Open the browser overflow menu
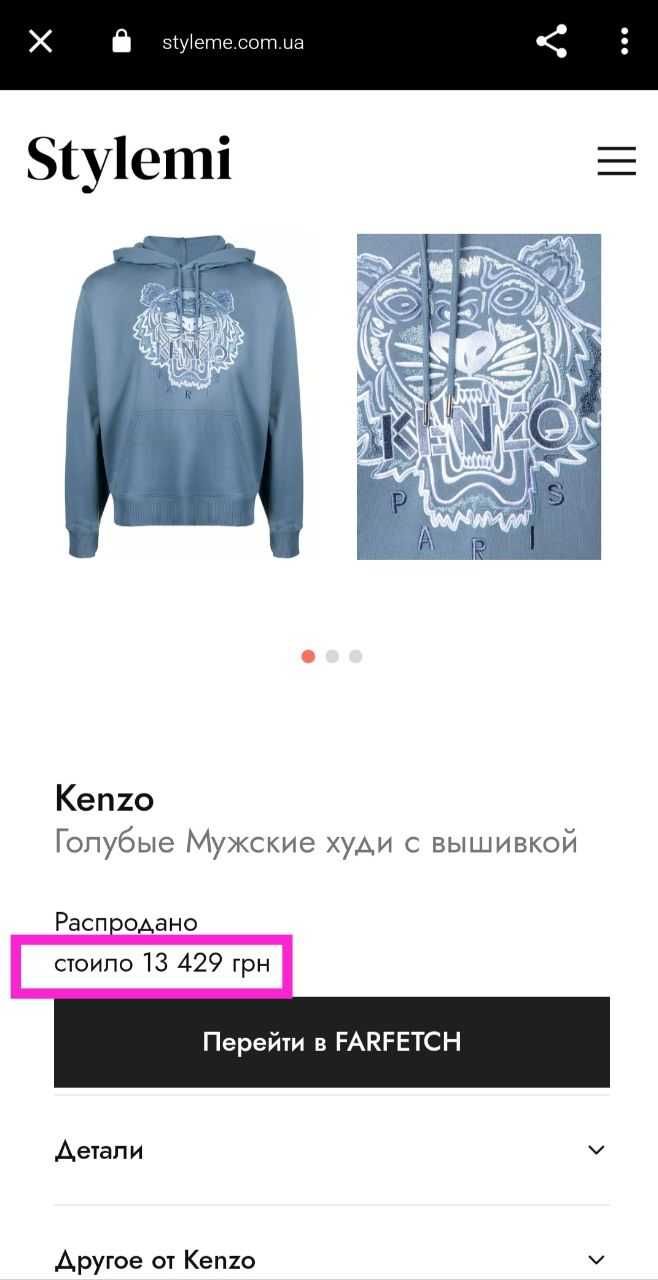This screenshot has height=1280, width=658. [x=624, y=42]
